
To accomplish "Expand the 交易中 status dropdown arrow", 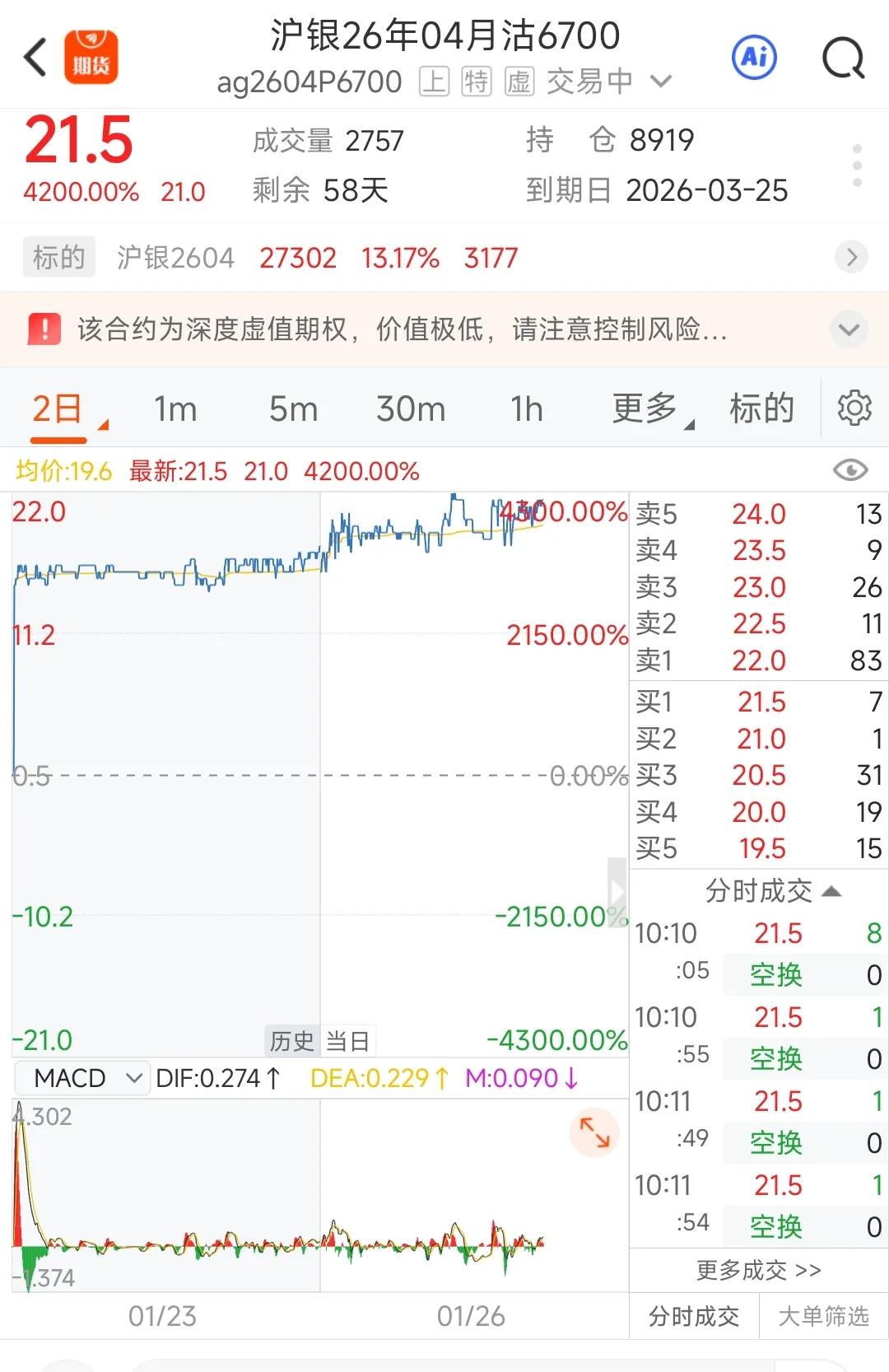I will [x=659, y=82].
